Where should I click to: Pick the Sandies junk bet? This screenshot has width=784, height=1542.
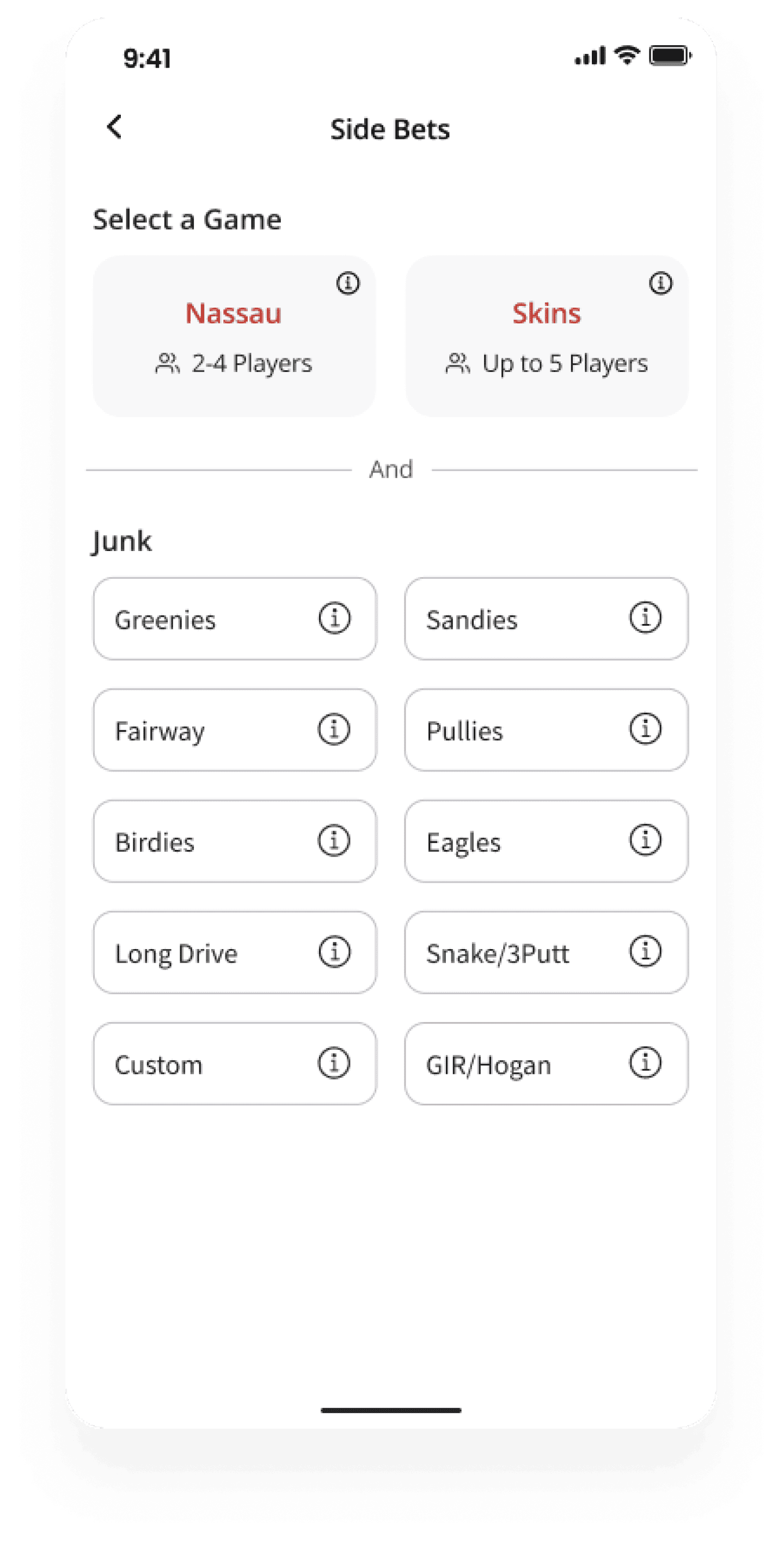(x=547, y=619)
